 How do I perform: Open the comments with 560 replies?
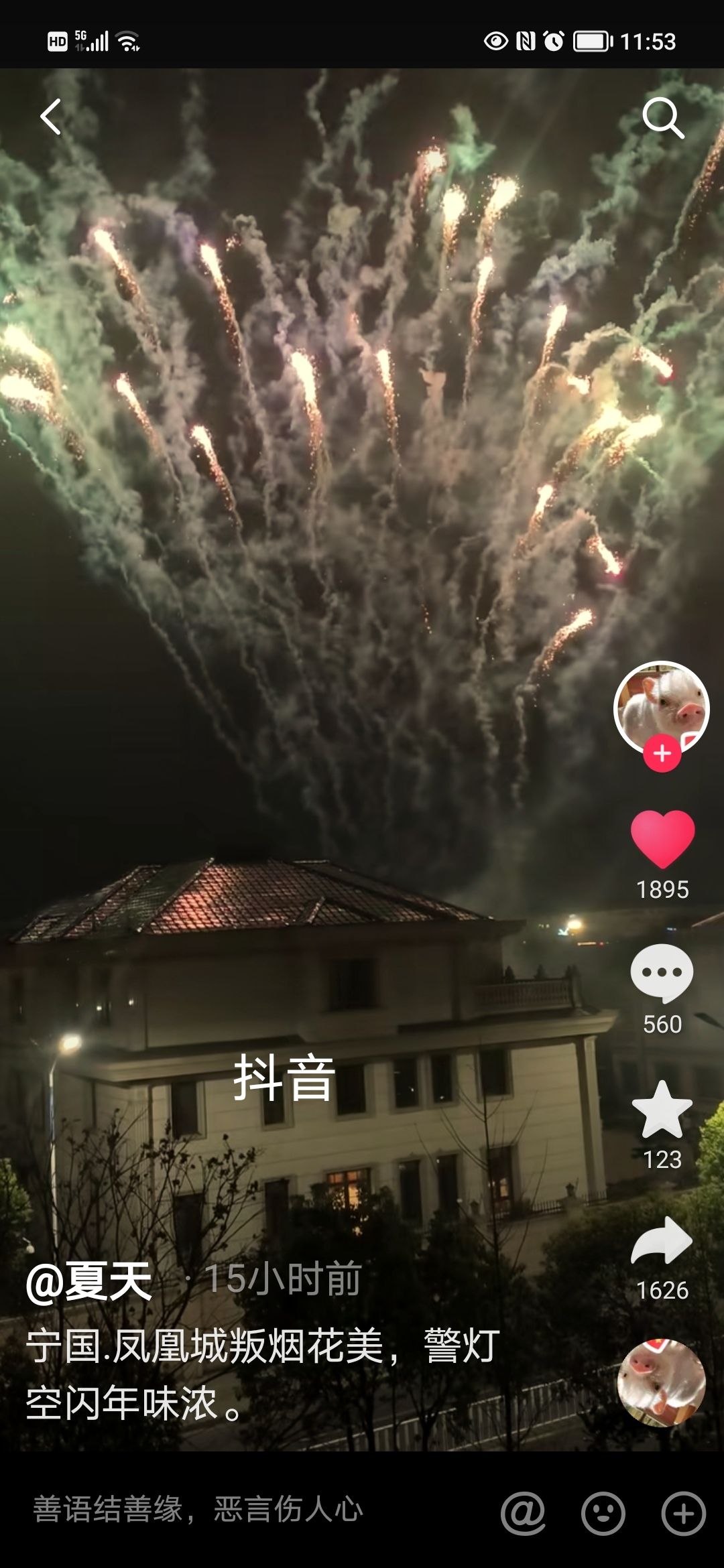point(662,973)
